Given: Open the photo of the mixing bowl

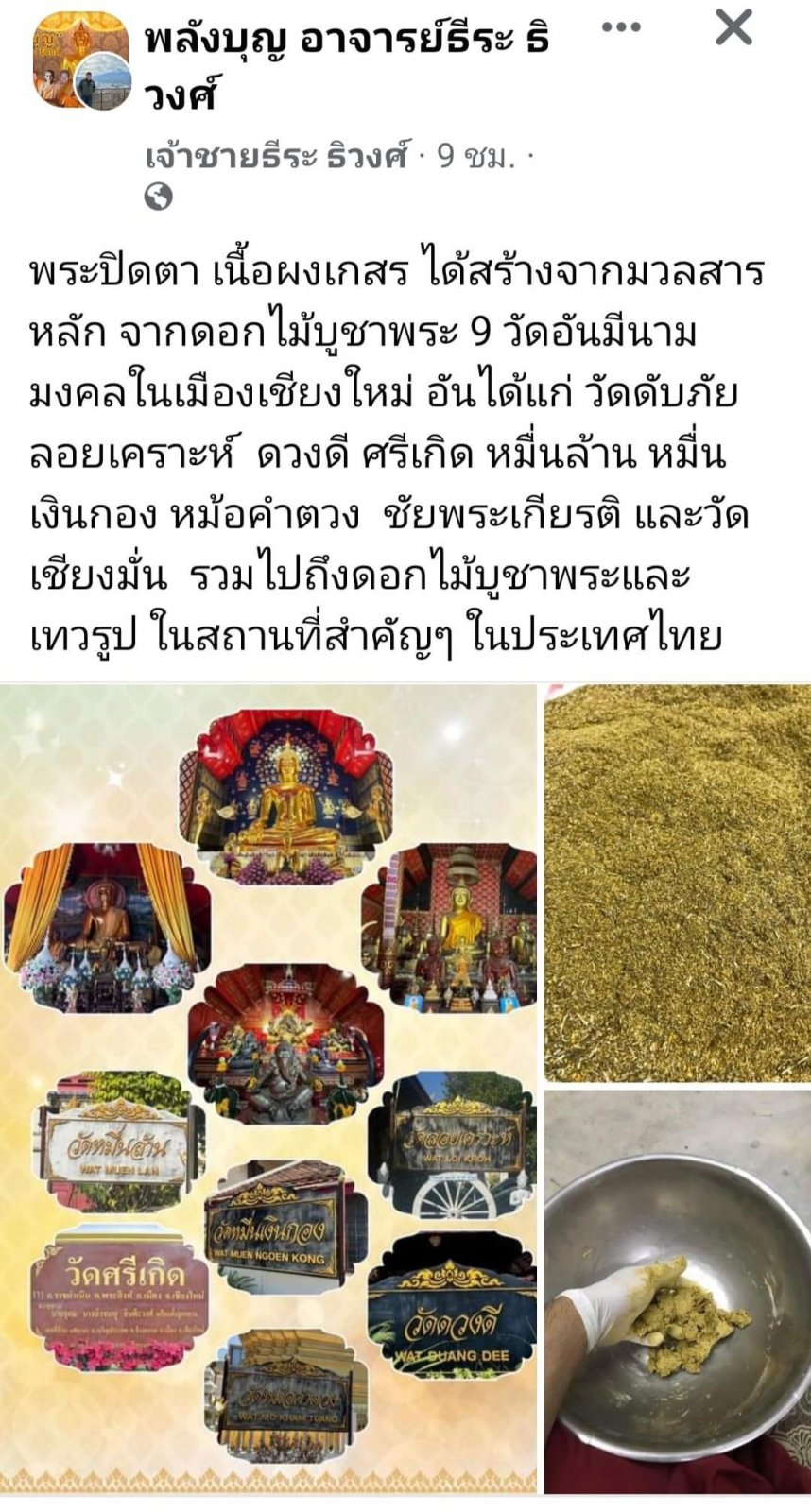Looking at the screenshot, I should point(678,1292).
